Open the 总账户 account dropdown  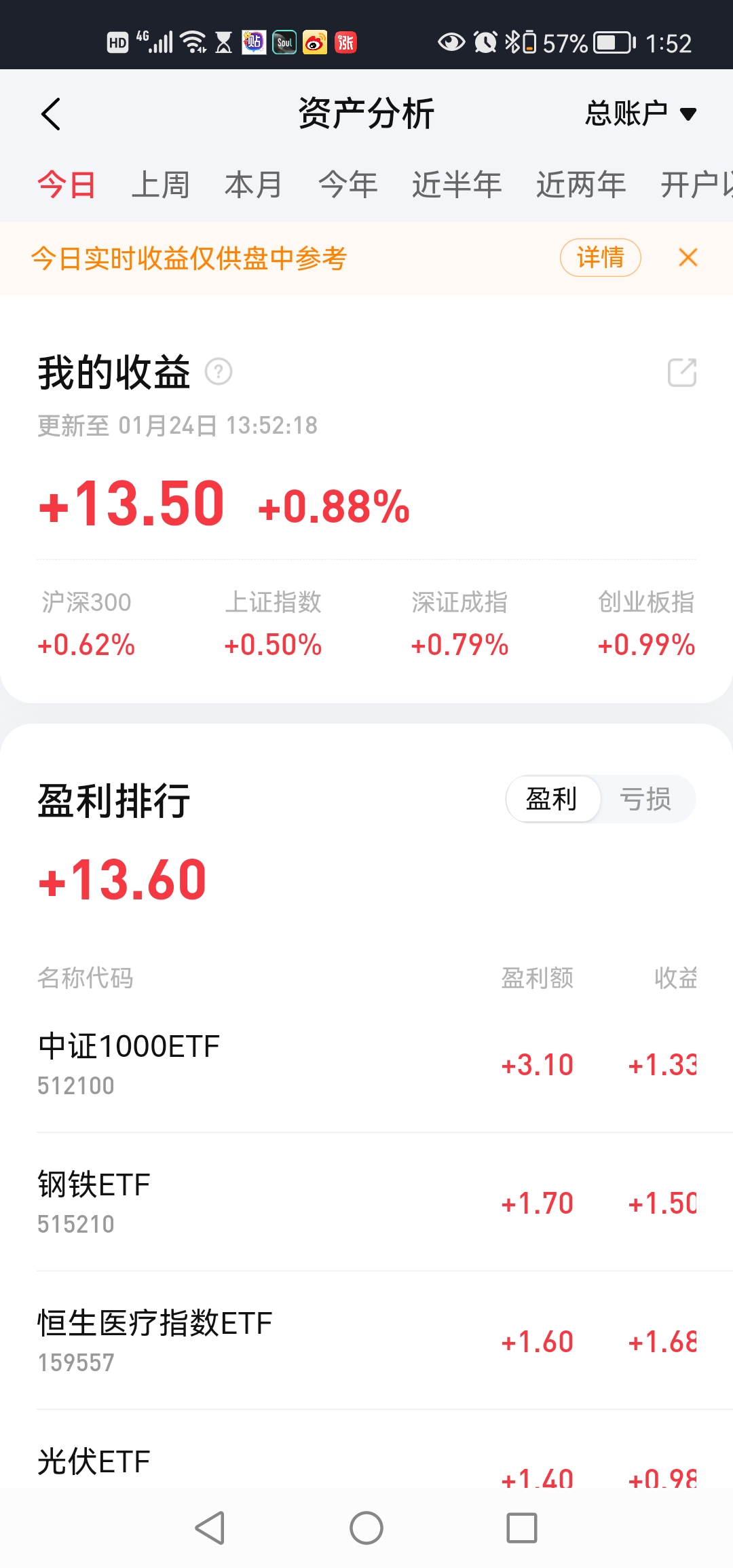641,113
